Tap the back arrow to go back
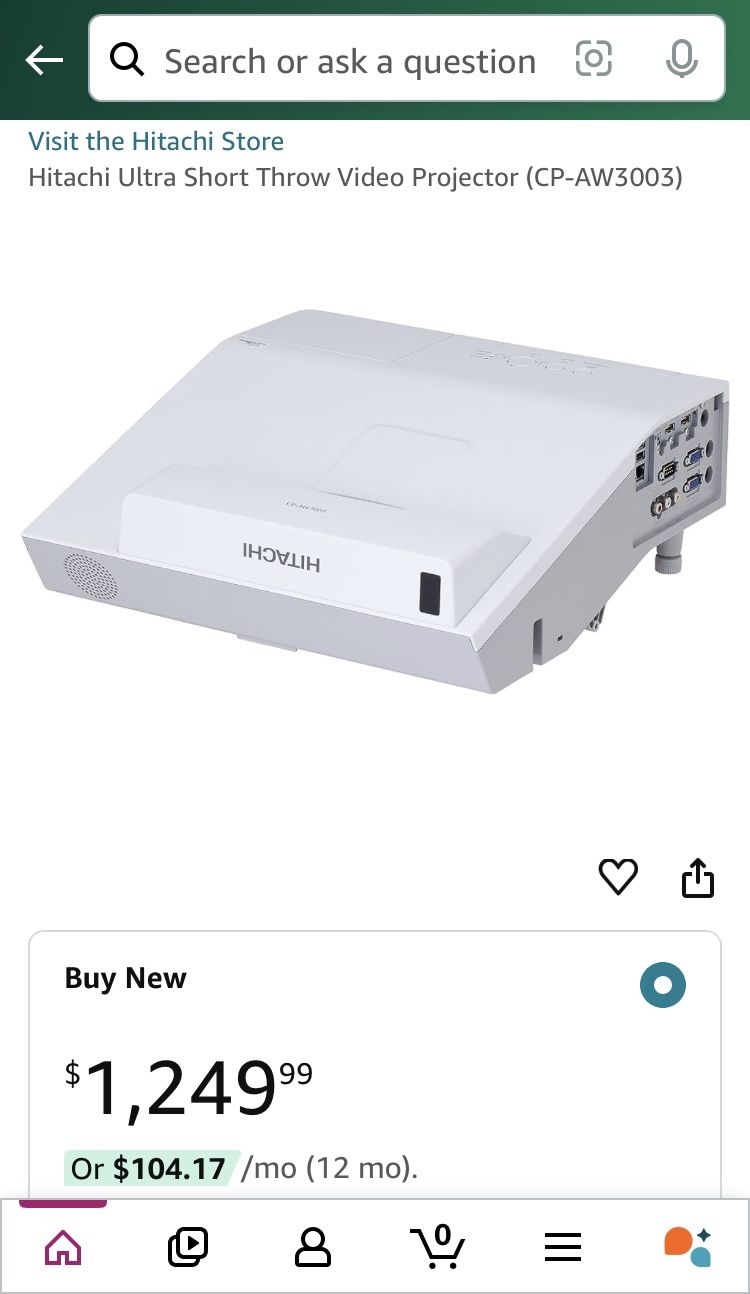The image size is (750, 1294). click(x=44, y=60)
